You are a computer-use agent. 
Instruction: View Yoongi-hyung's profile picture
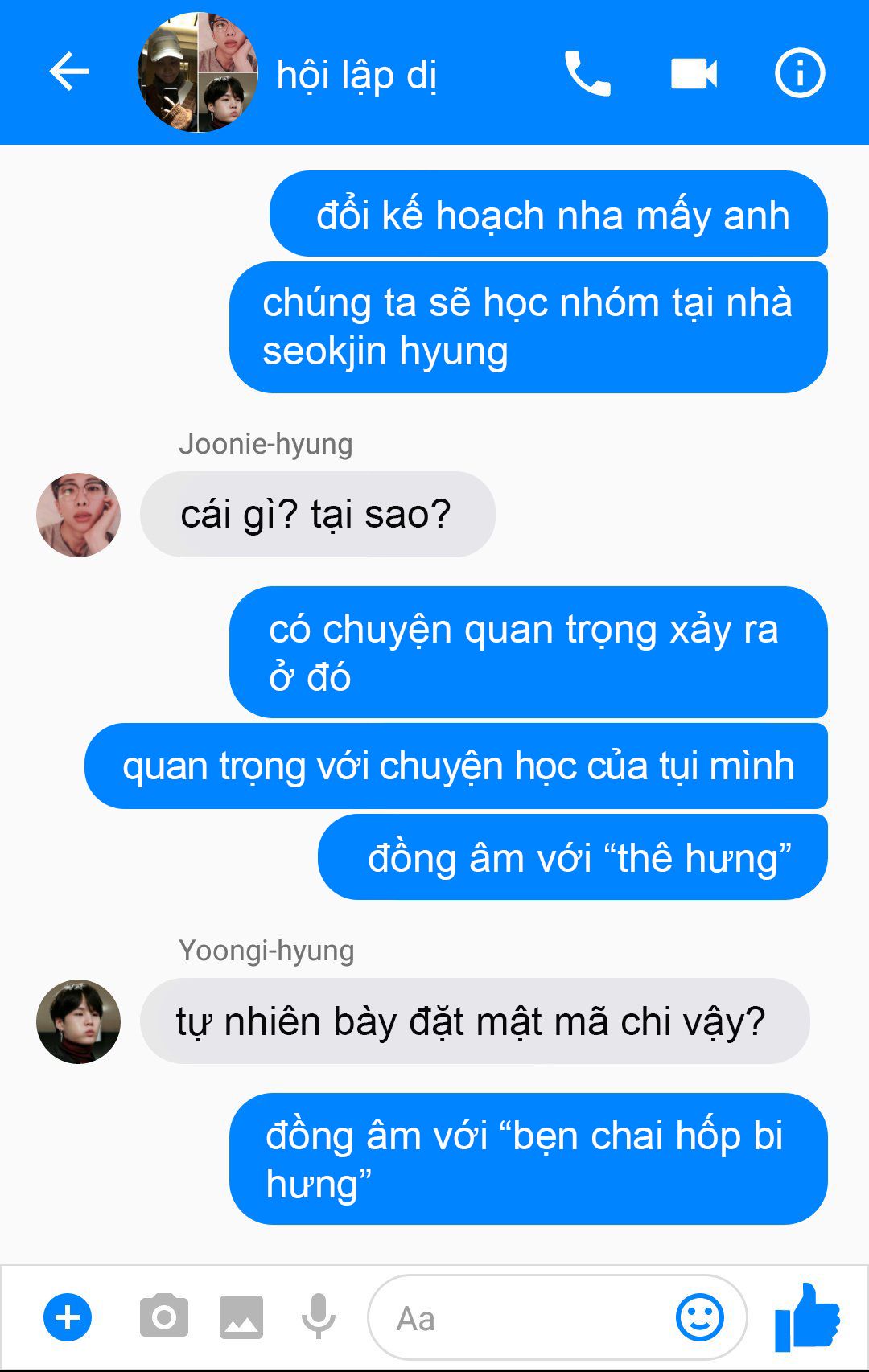click(79, 1021)
